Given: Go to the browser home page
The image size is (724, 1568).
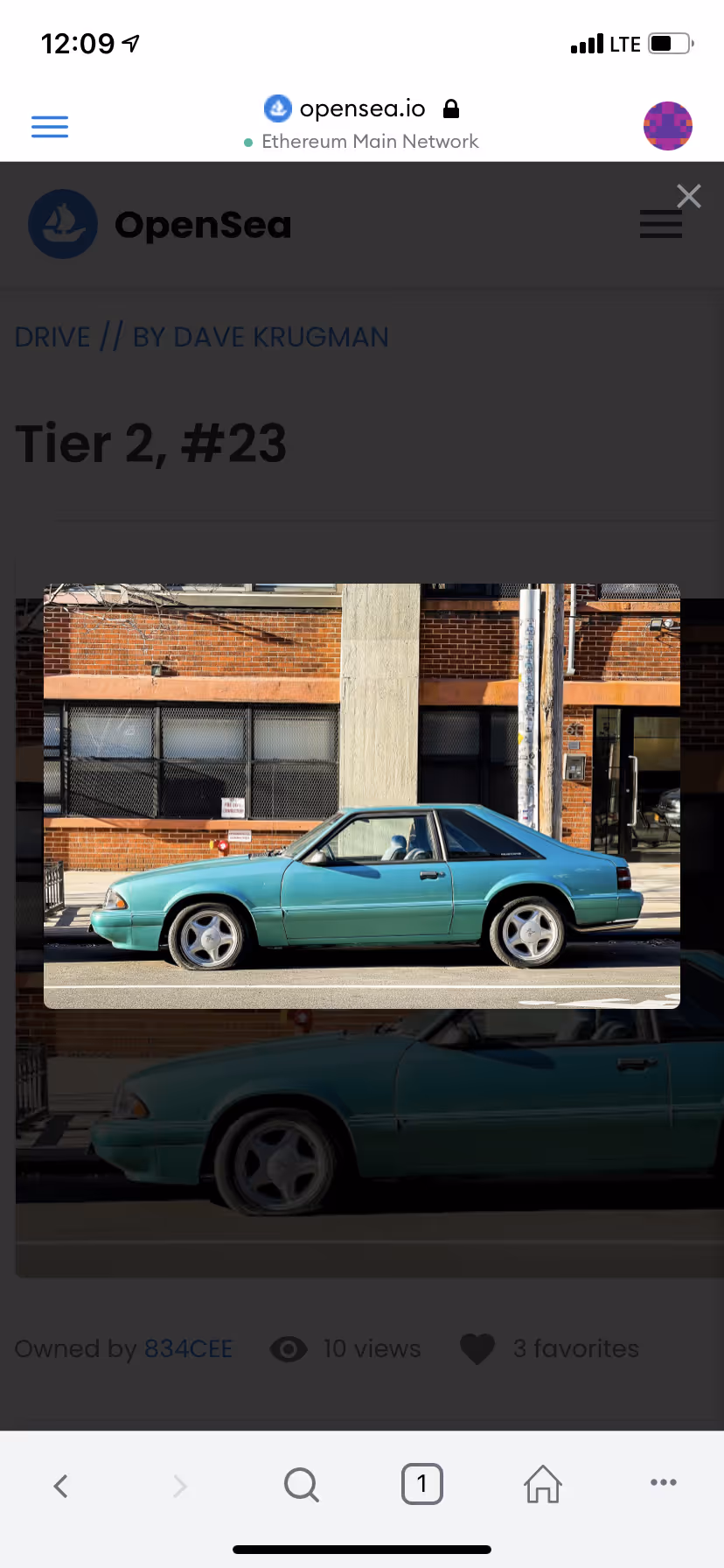Looking at the screenshot, I should 543,1484.
